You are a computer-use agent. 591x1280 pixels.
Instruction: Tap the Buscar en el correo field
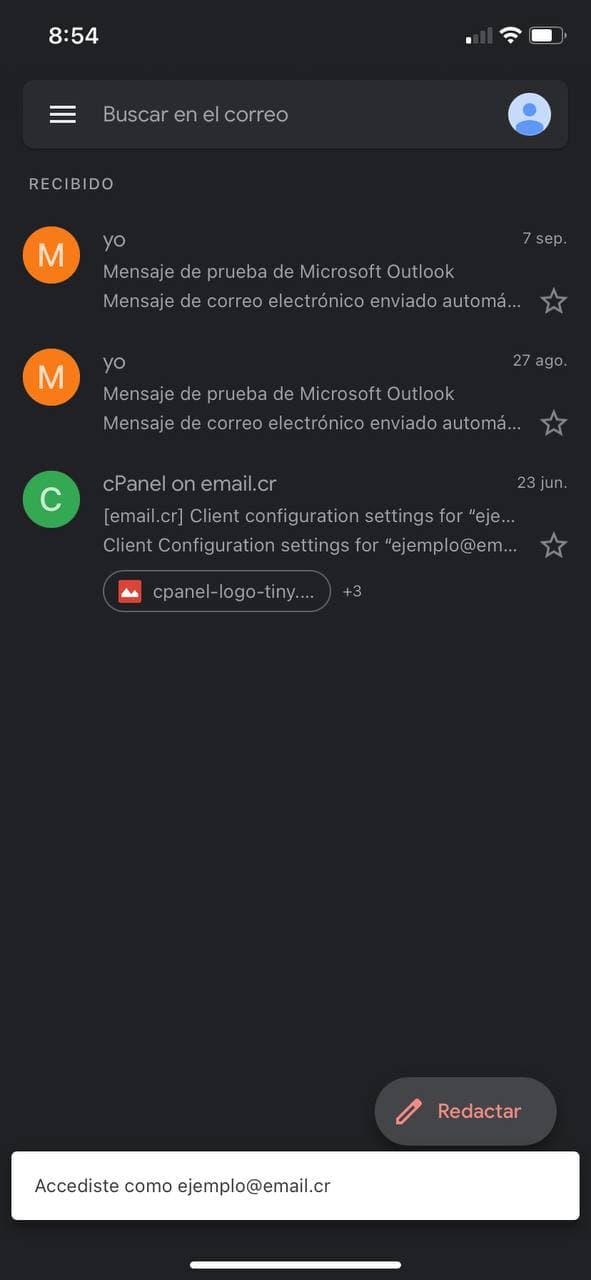point(295,115)
